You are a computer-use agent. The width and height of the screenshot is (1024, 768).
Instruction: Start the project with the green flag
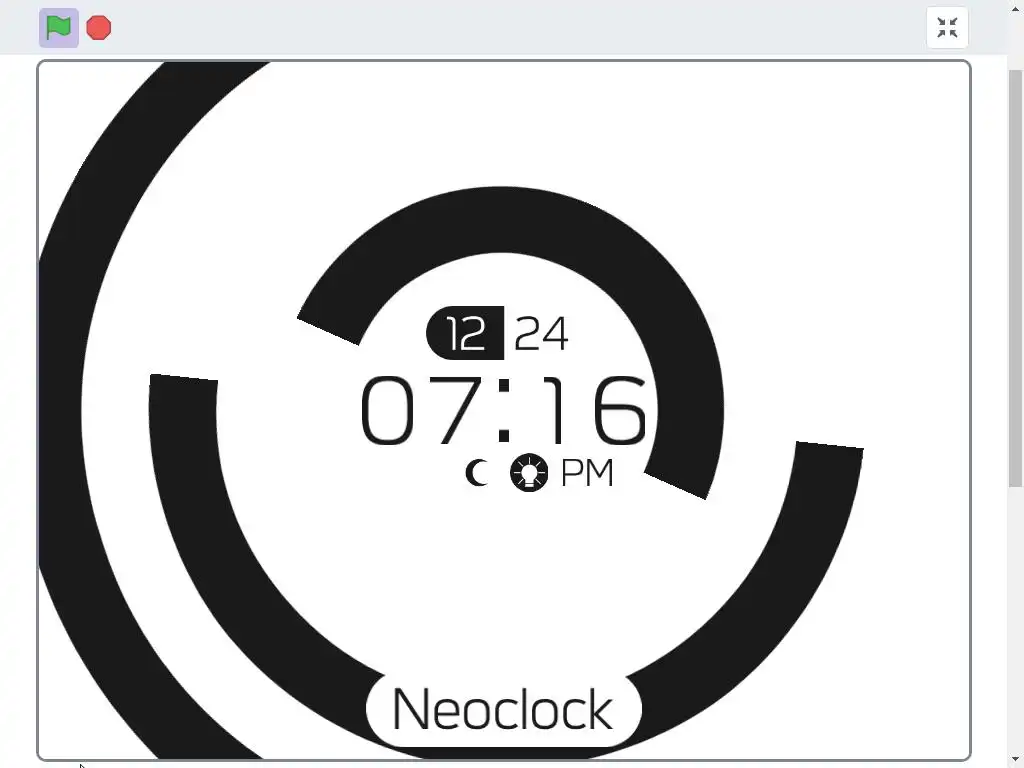coord(59,28)
